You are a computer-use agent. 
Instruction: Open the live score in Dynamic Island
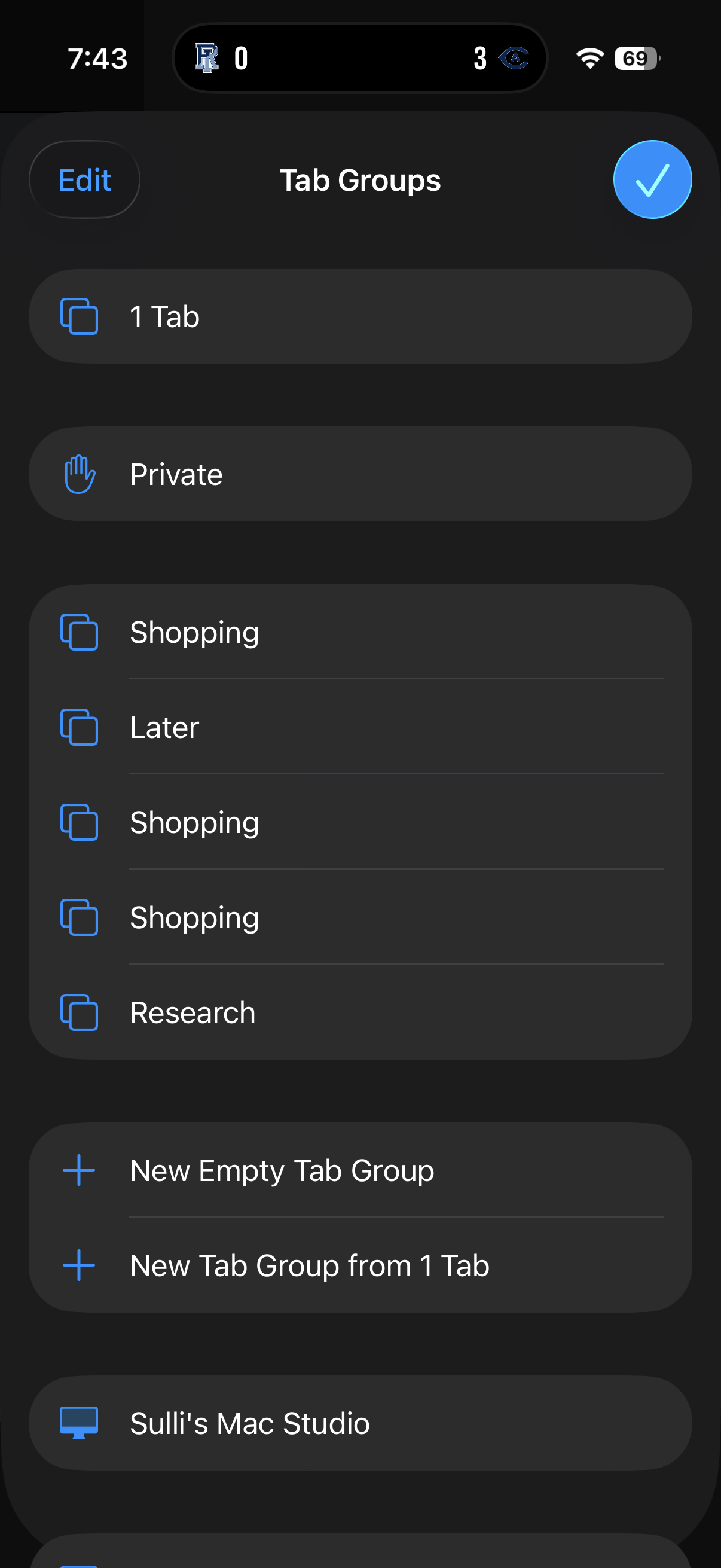pyautogui.click(x=359, y=59)
